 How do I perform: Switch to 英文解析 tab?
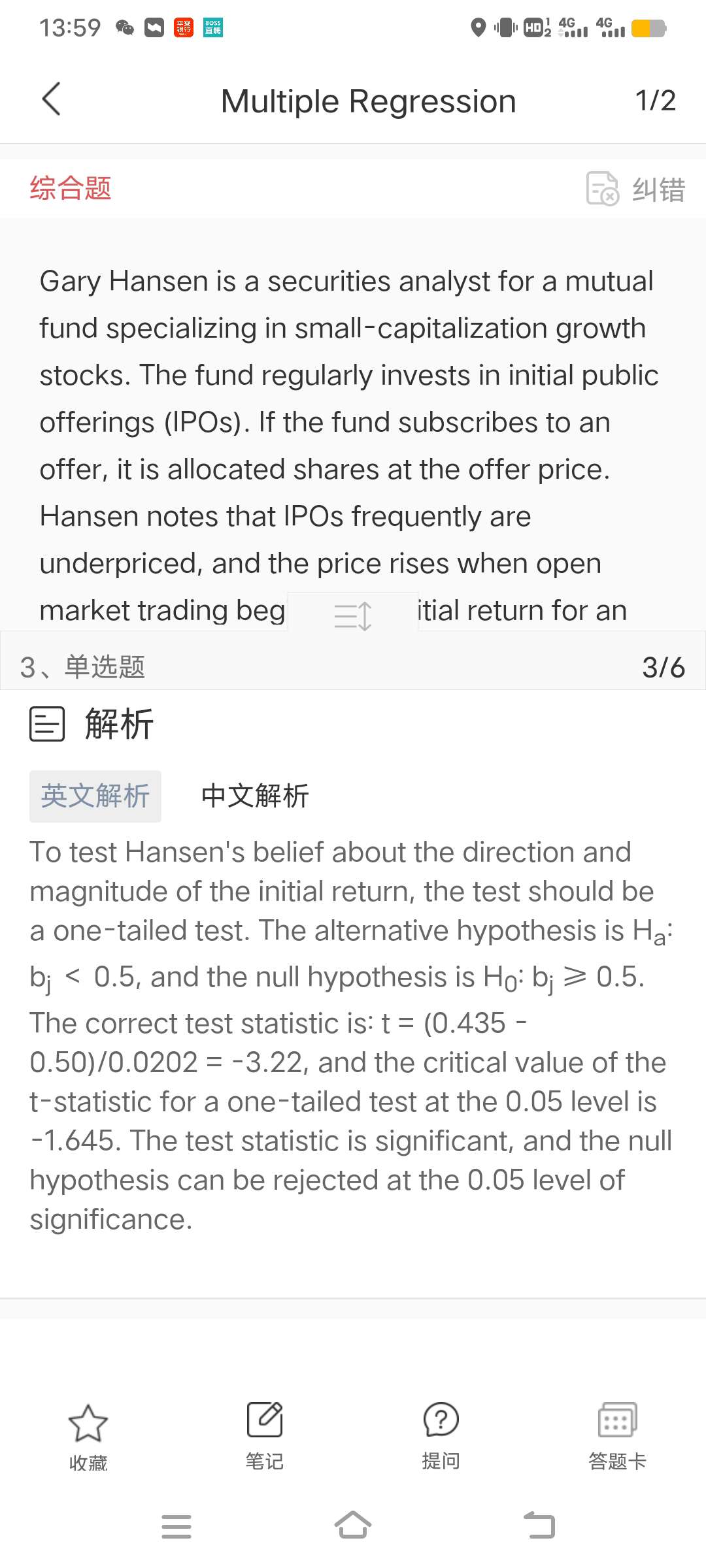95,796
